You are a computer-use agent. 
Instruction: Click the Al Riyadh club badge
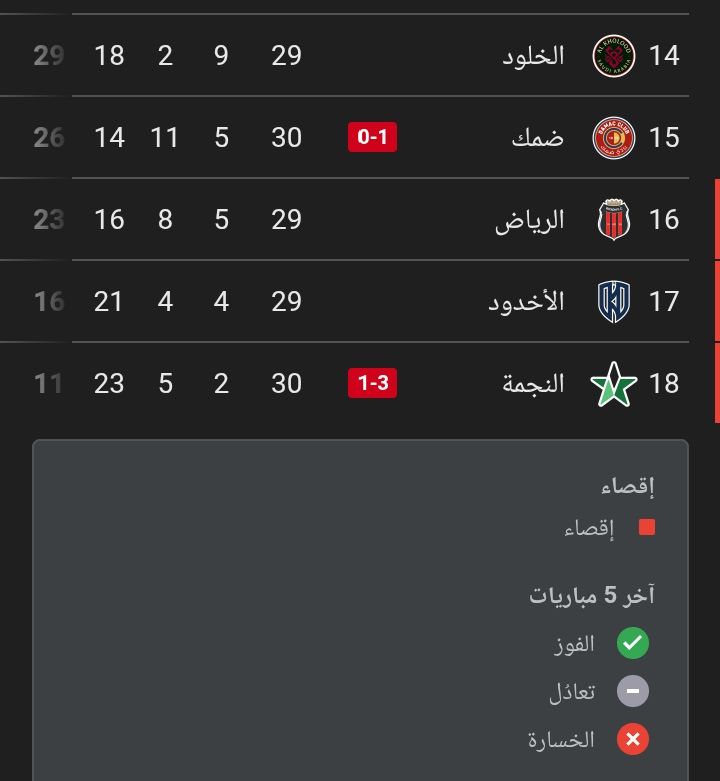[612, 219]
